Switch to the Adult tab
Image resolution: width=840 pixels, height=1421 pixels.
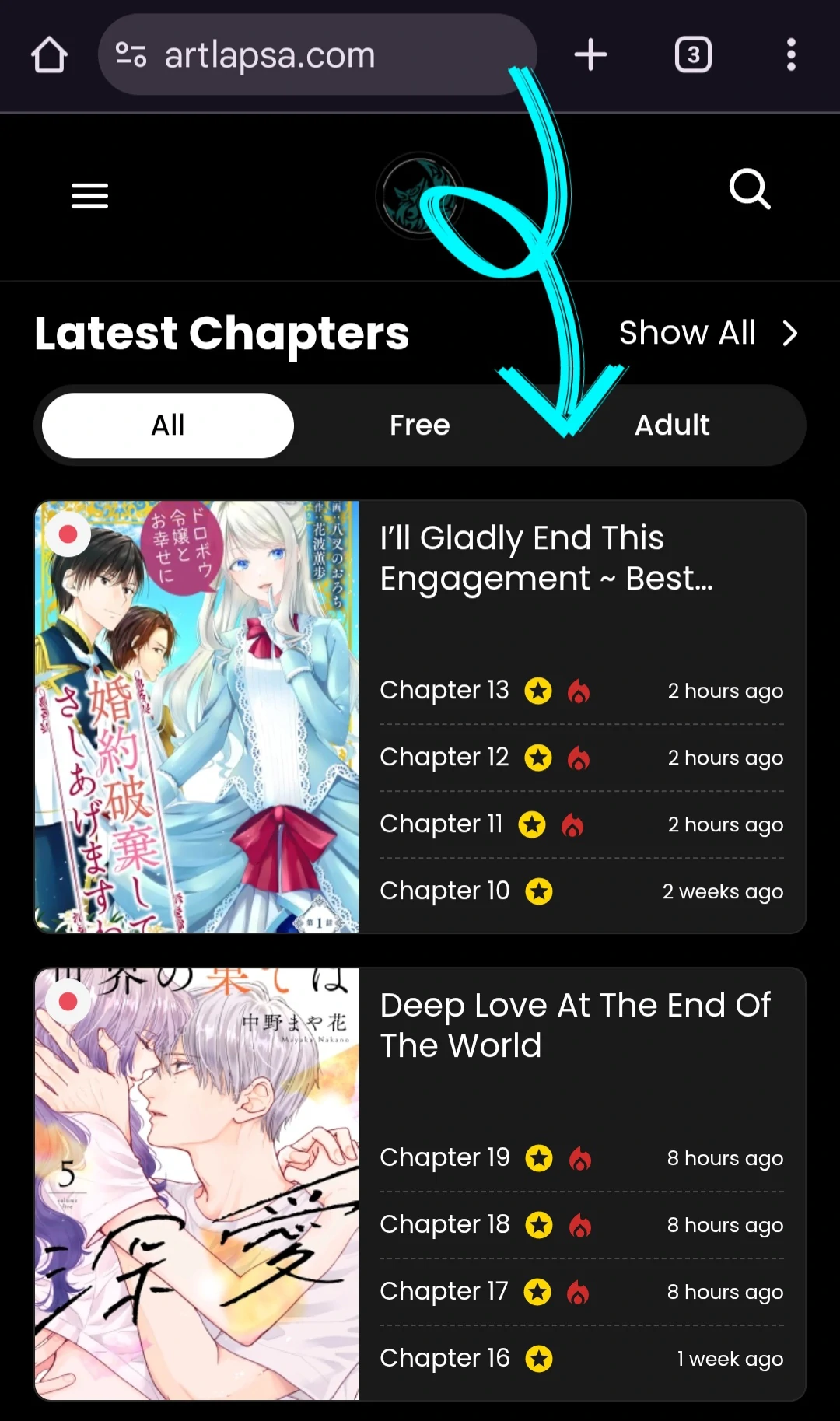click(672, 425)
